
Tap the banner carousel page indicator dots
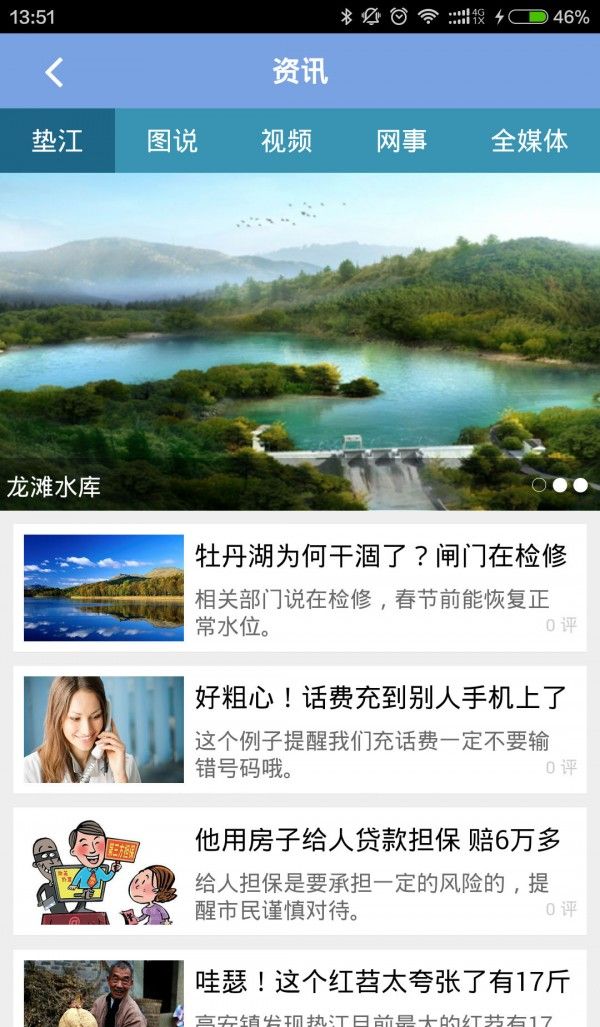pyautogui.click(x=560, y=485)
